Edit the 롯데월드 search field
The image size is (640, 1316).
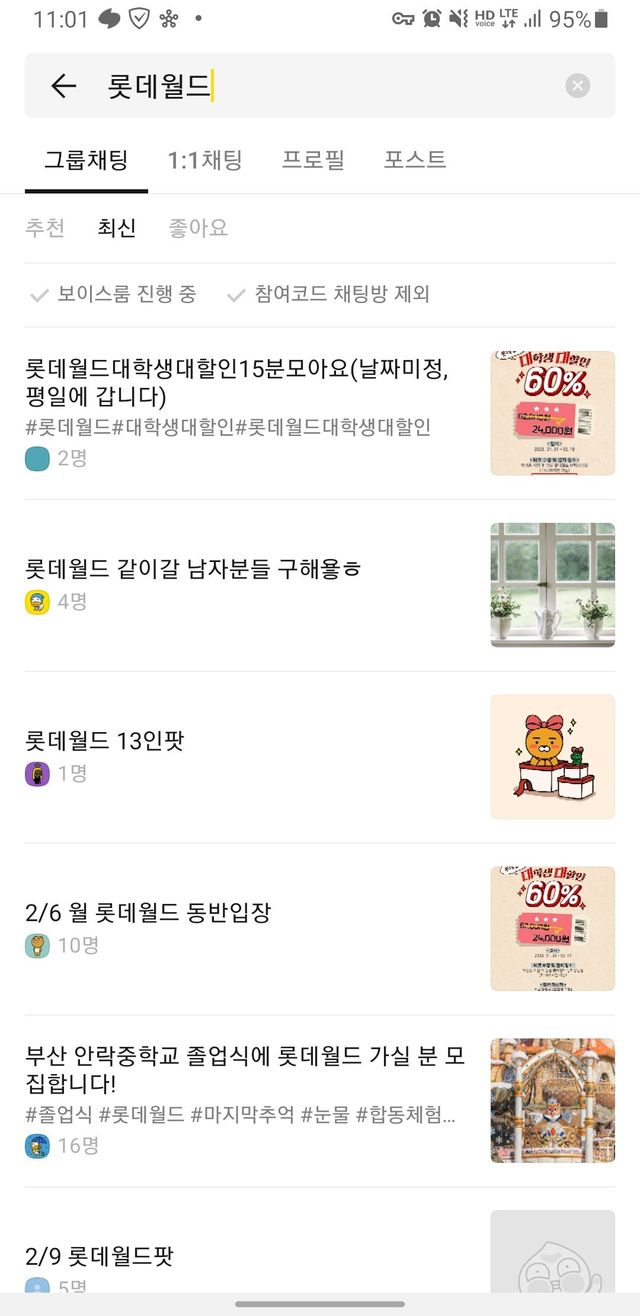(330, 86)
